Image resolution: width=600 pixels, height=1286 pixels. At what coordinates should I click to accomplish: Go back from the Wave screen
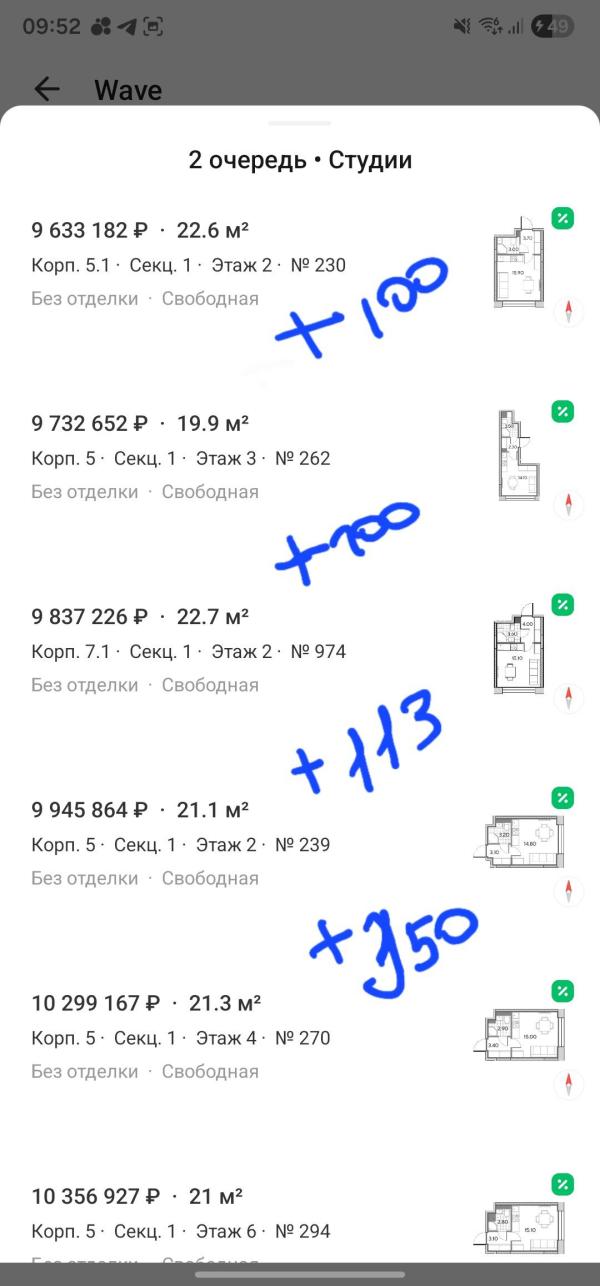(x=47, y=89)
